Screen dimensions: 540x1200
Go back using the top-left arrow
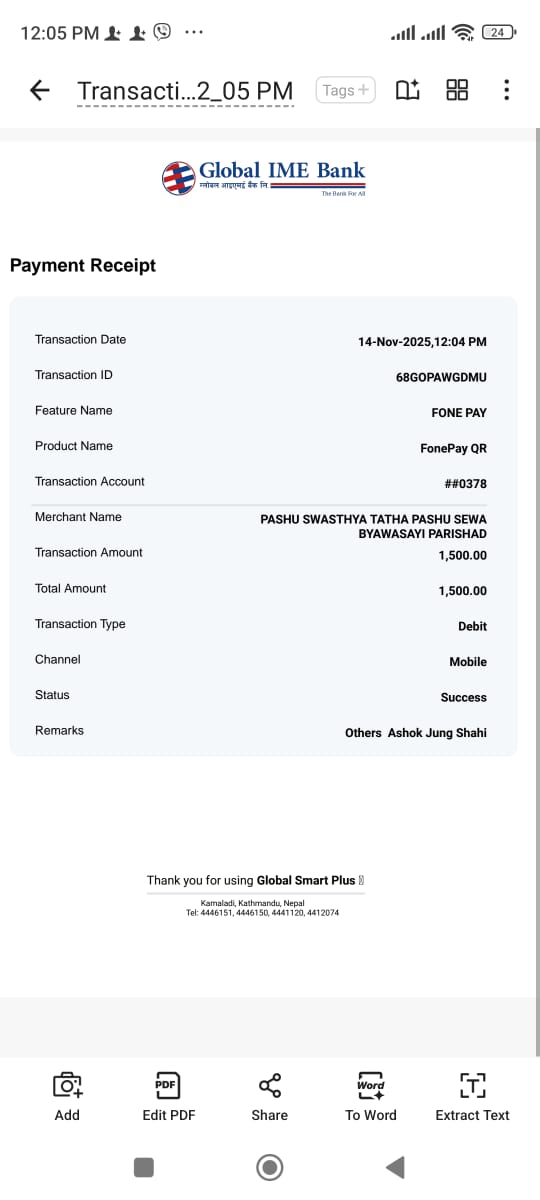(x=40, y=91)
